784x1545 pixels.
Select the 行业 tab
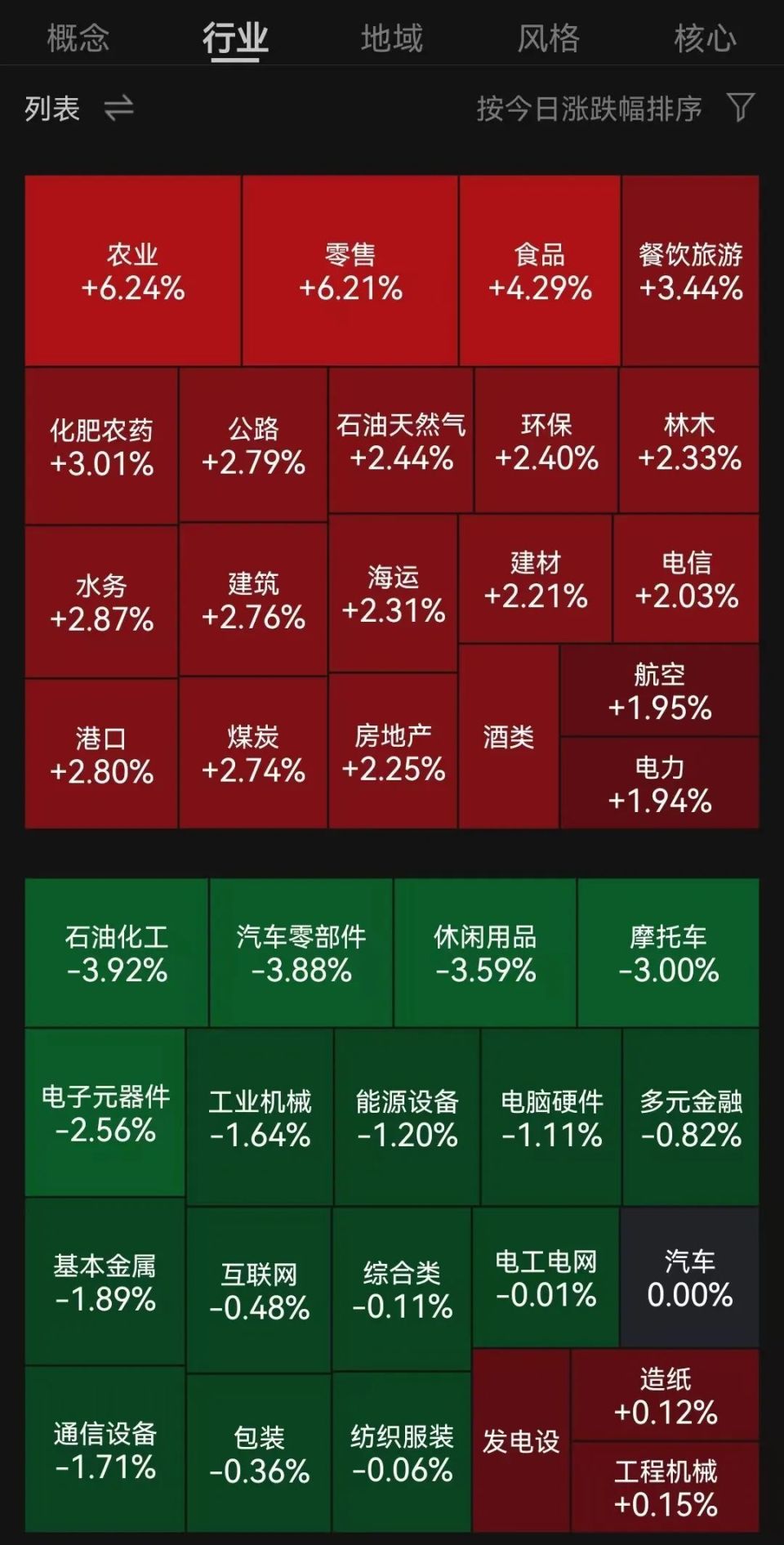pyautogui.click(x=237, y=37)
